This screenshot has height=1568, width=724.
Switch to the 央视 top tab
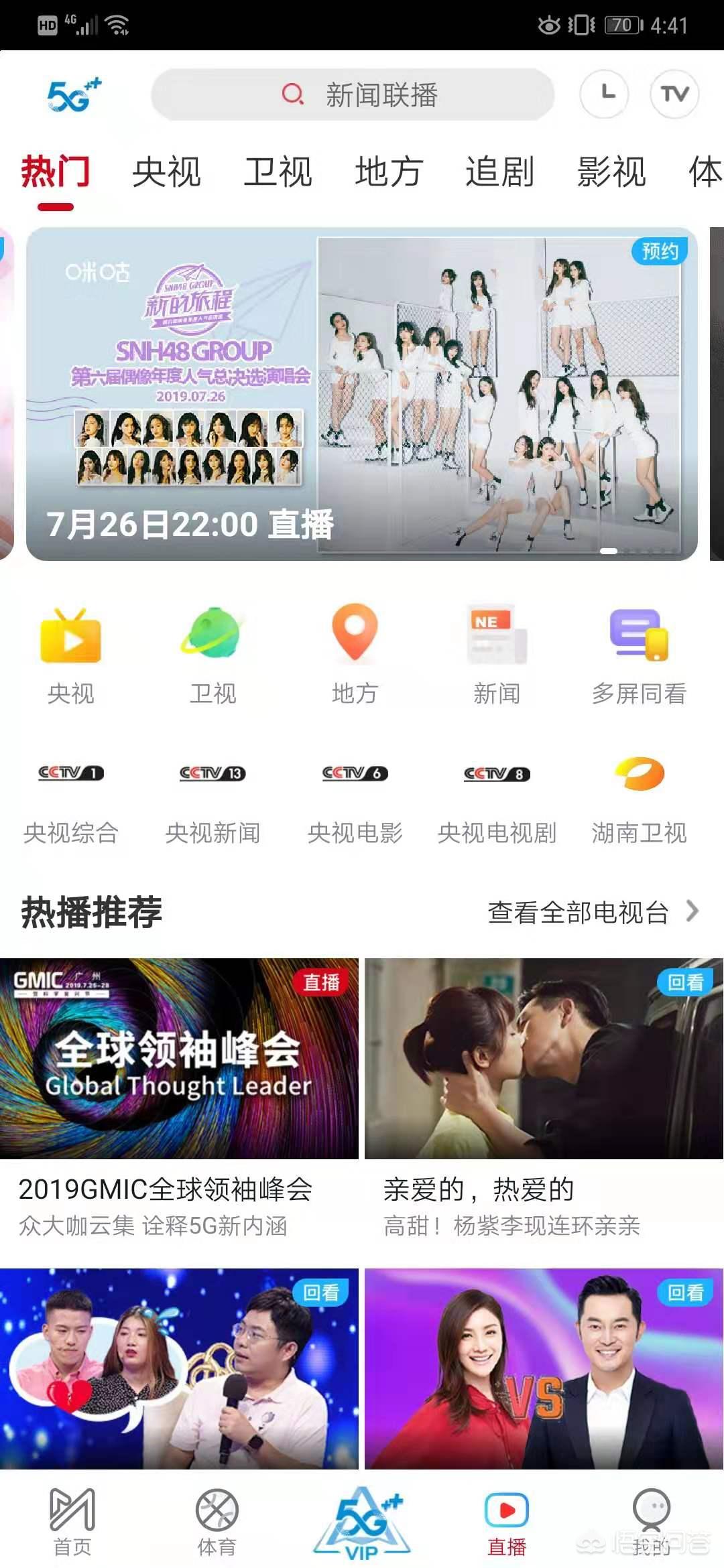click(166, 172)
